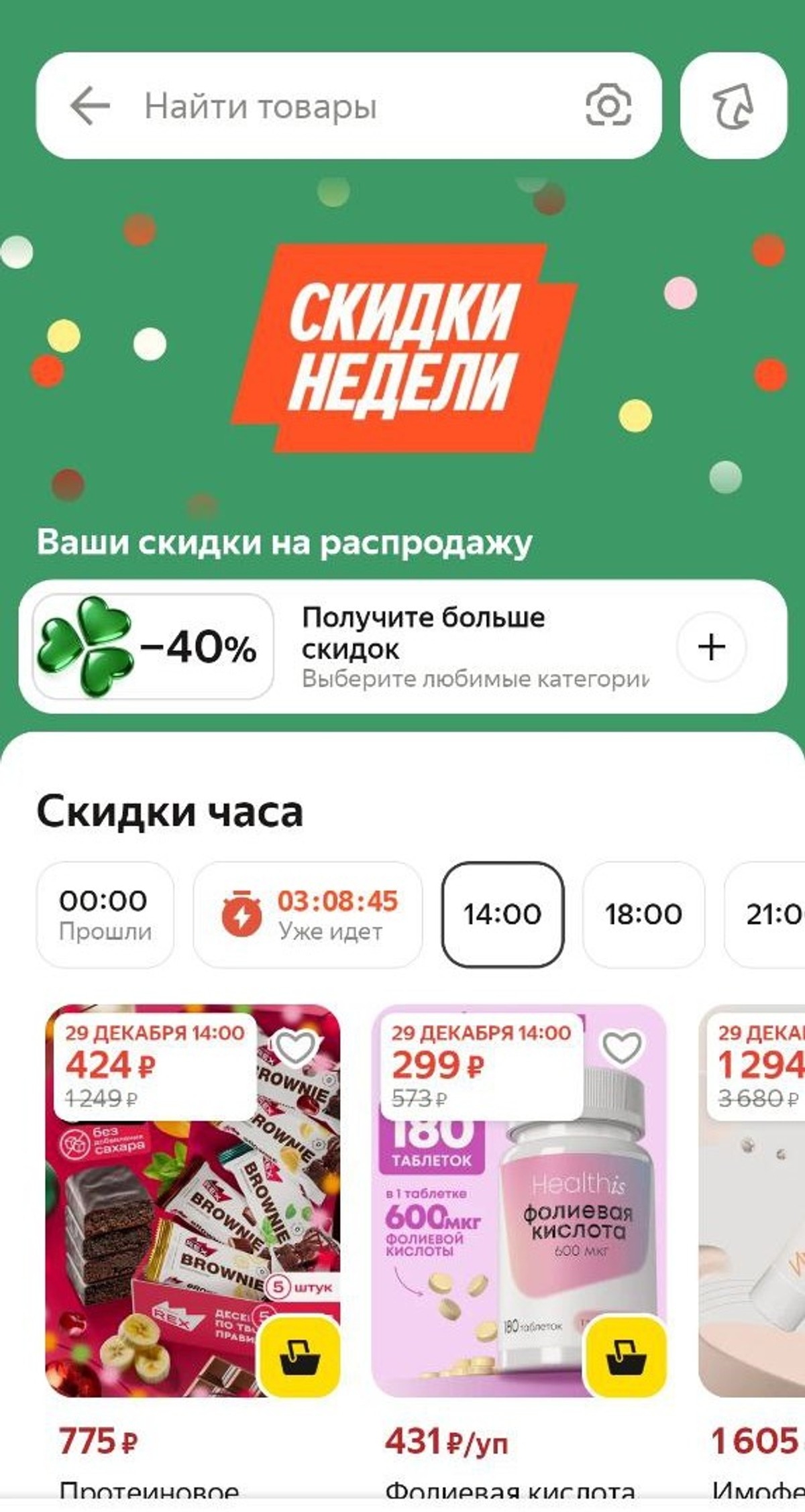Expand categories with the plus button
The height and width of the screenshot is (1512, 805).
pyautogui.click(x=712, y=646)
